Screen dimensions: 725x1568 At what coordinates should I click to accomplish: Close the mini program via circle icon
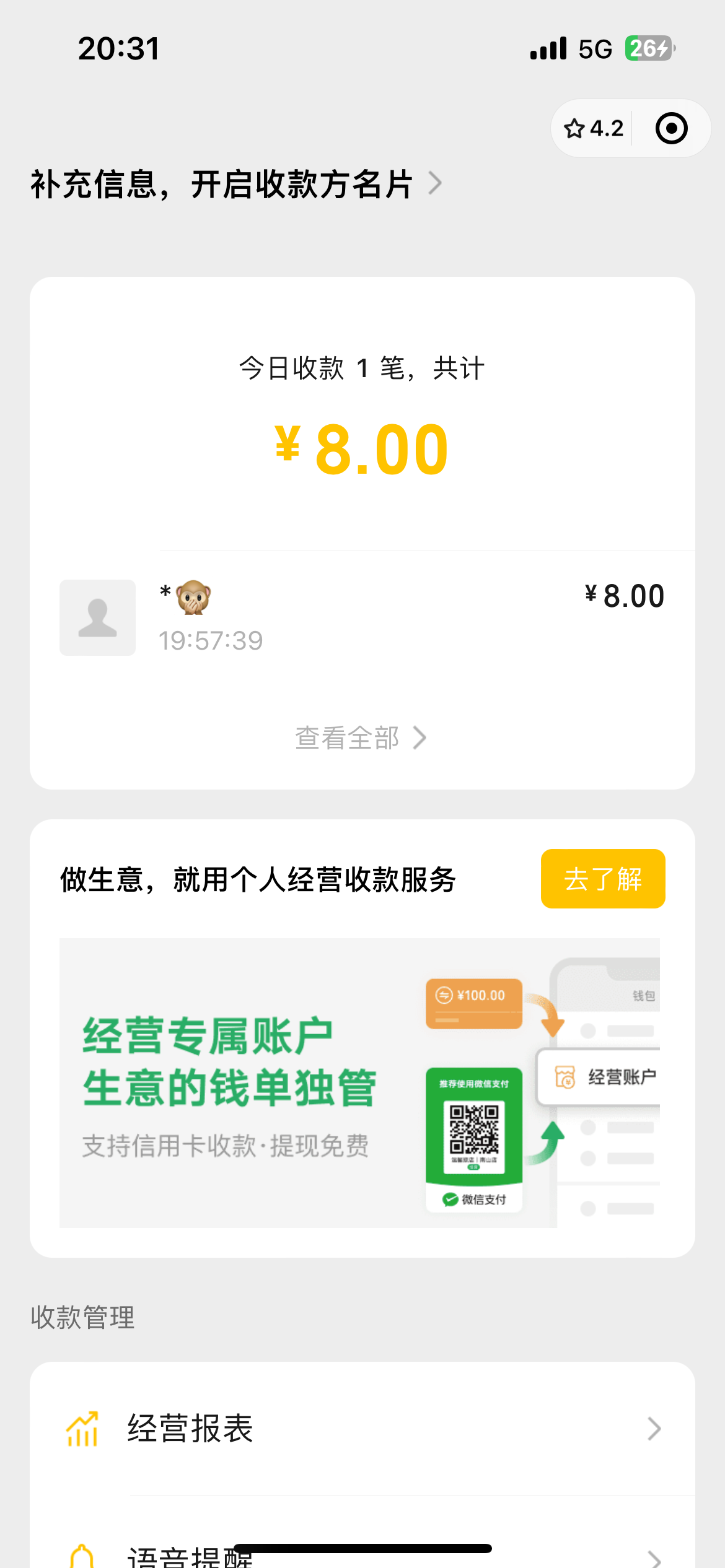[671, 129]
